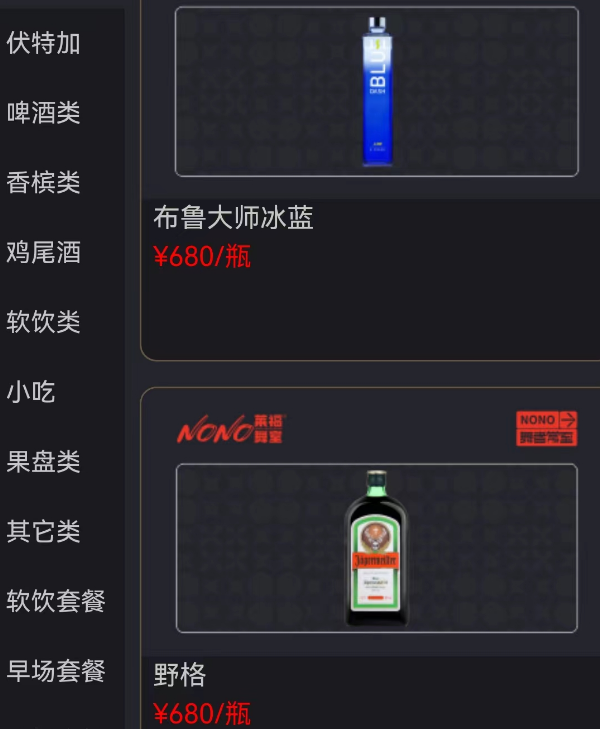600x729 pixels.
Task: Open the 香槟类 category
Action: tap(44, 183)
